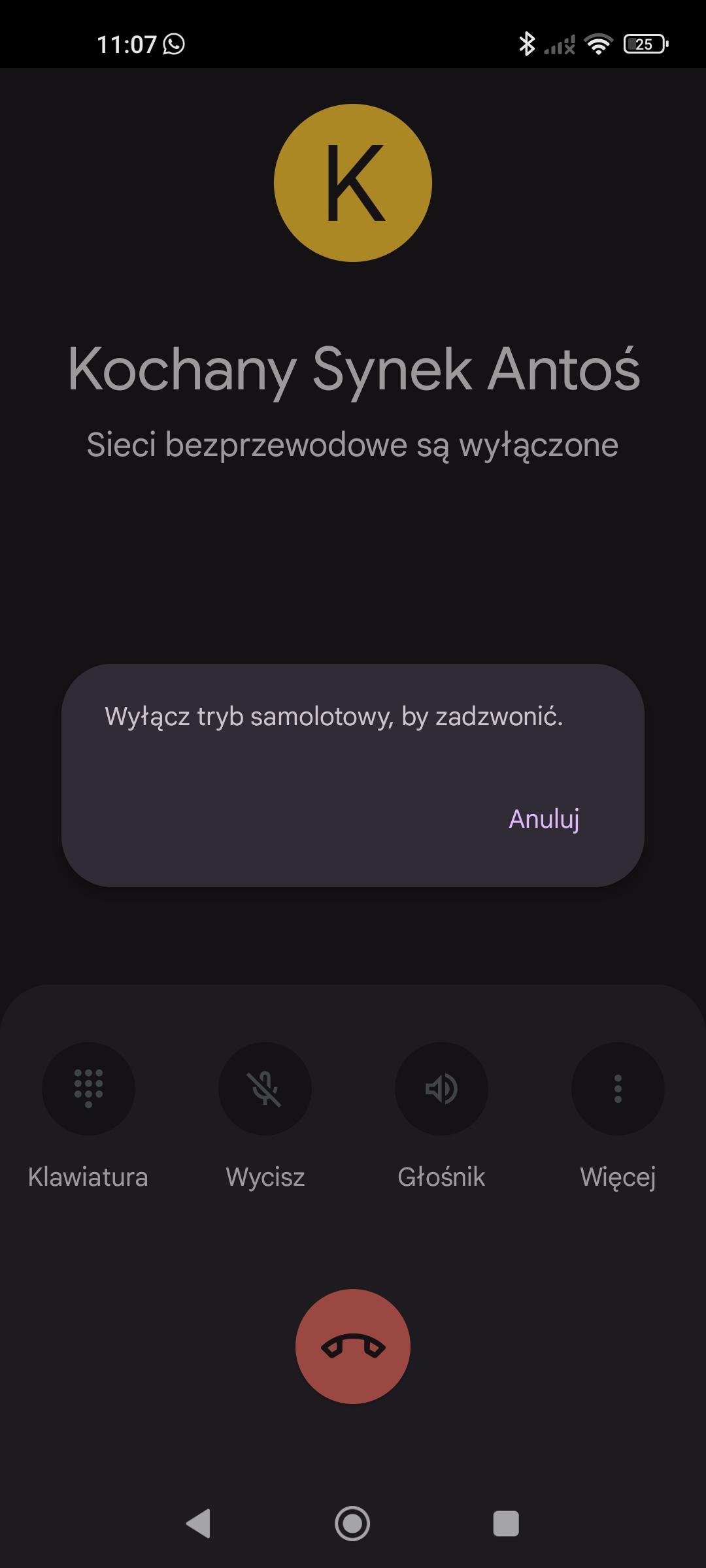The height and width of the screenshot is (1568, 706).
Task: Open the Więcej options menu
Action: tap(618, 1088)
